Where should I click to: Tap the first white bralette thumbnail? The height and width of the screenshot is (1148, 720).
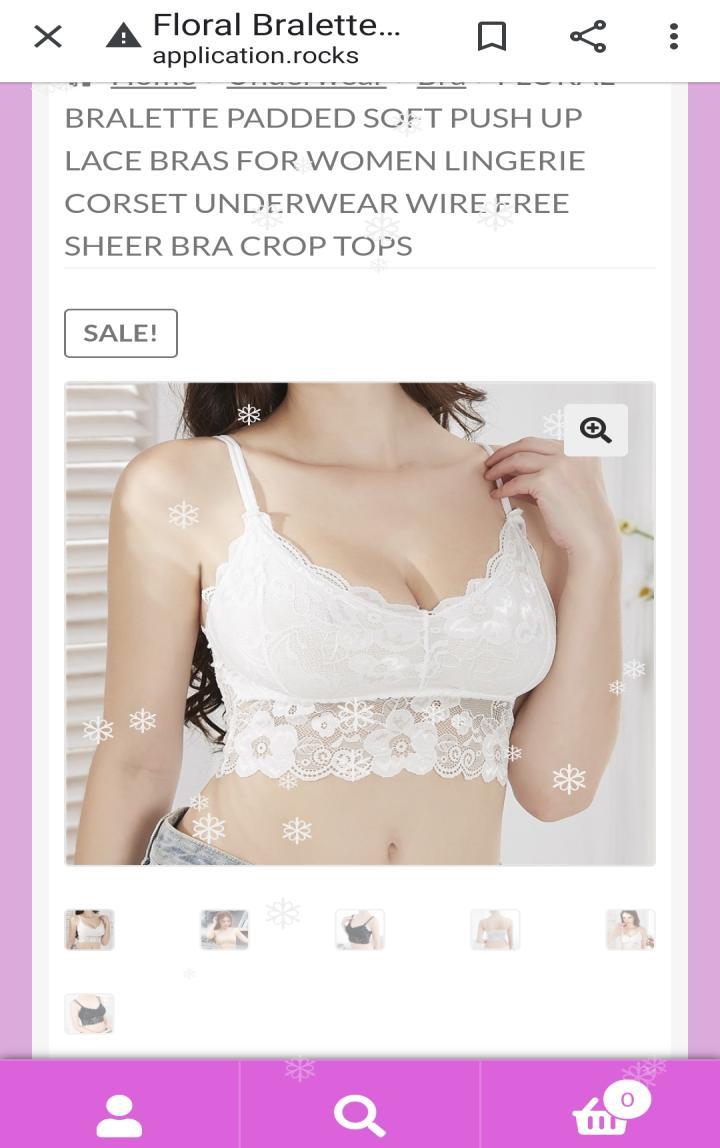89,928
